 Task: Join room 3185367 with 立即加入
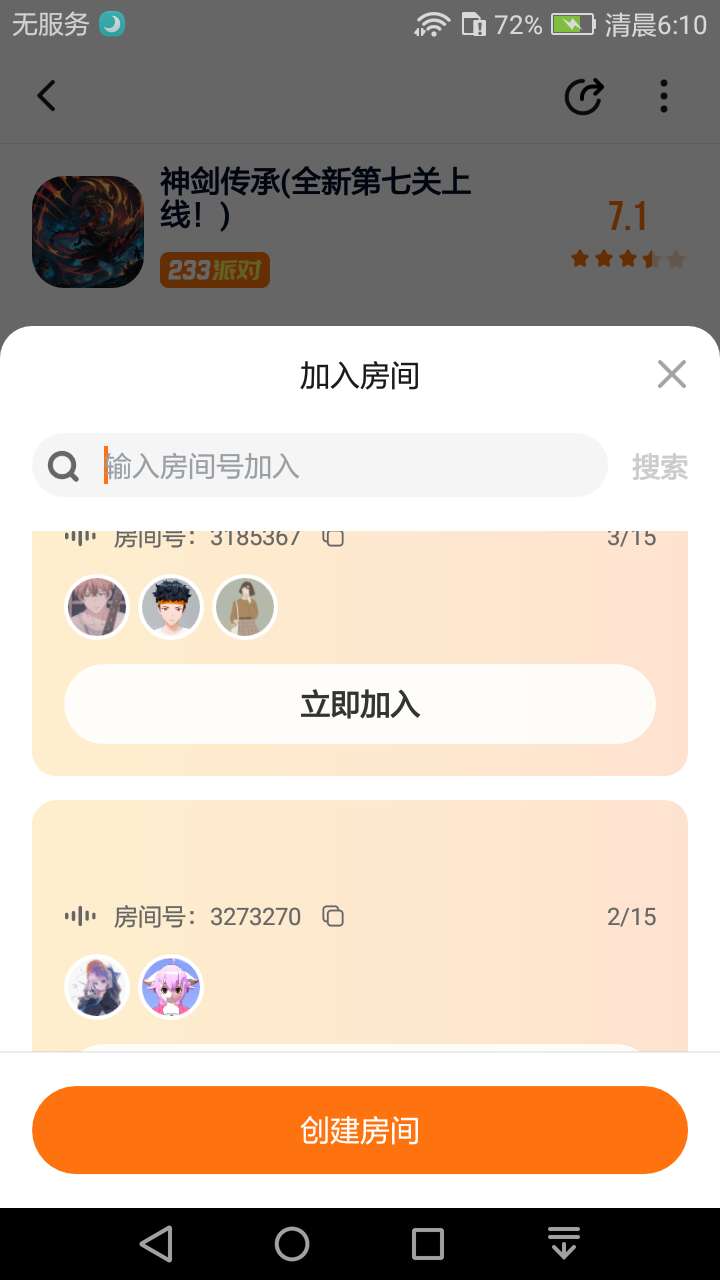(360, 704)
